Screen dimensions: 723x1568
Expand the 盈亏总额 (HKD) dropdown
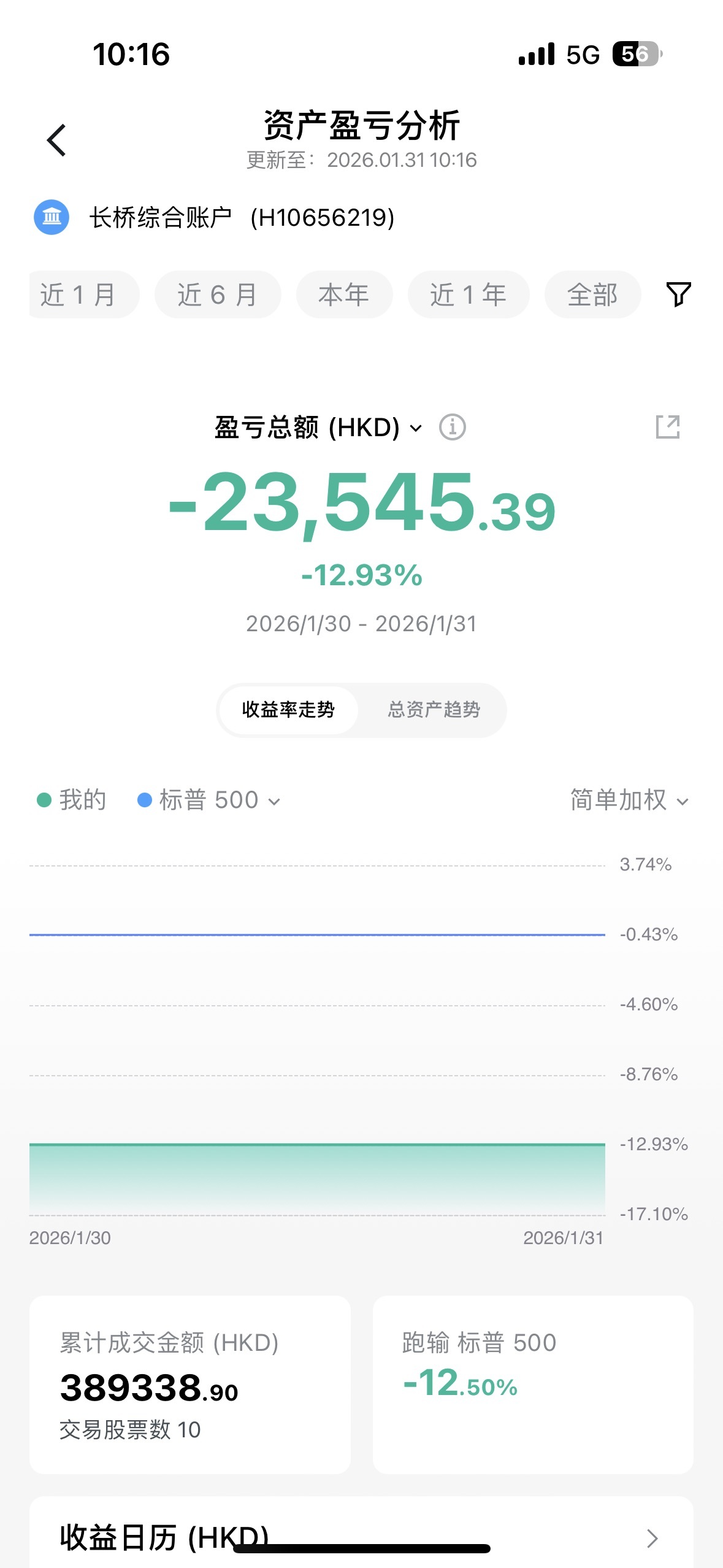click(318, 427)
